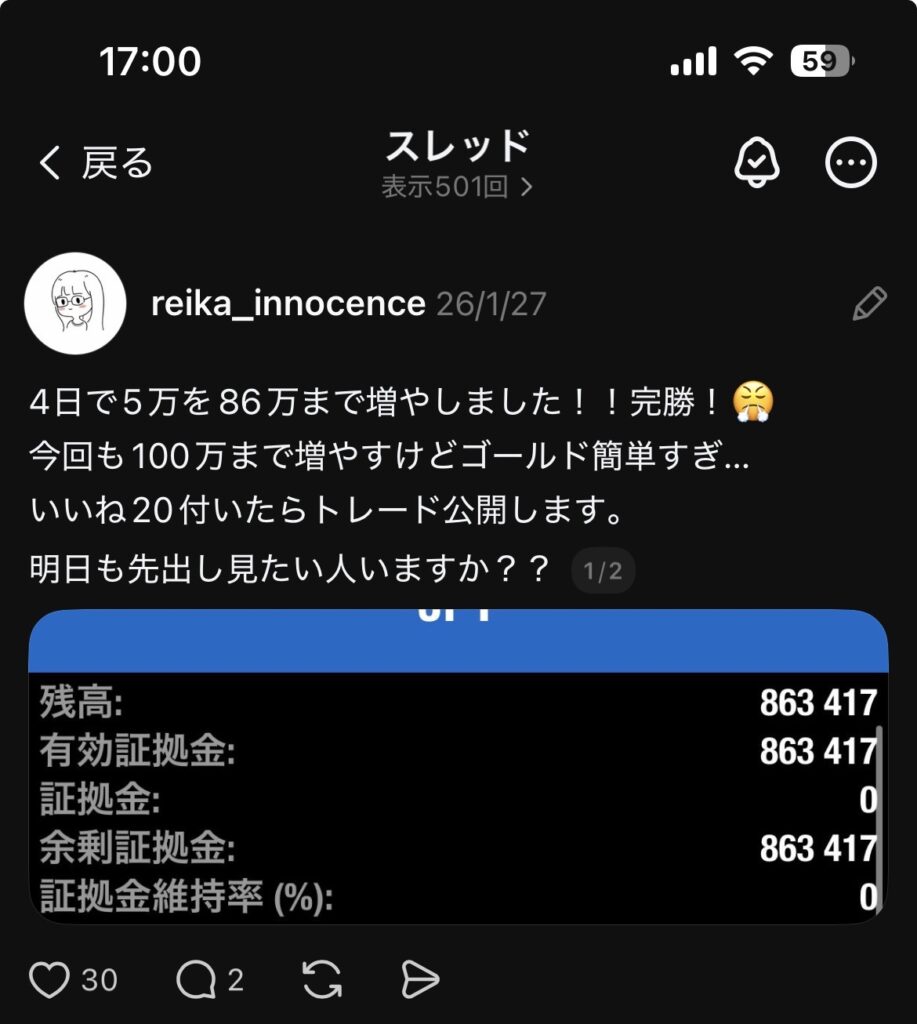Open the three-dot overflow menu

pos(851,163)
